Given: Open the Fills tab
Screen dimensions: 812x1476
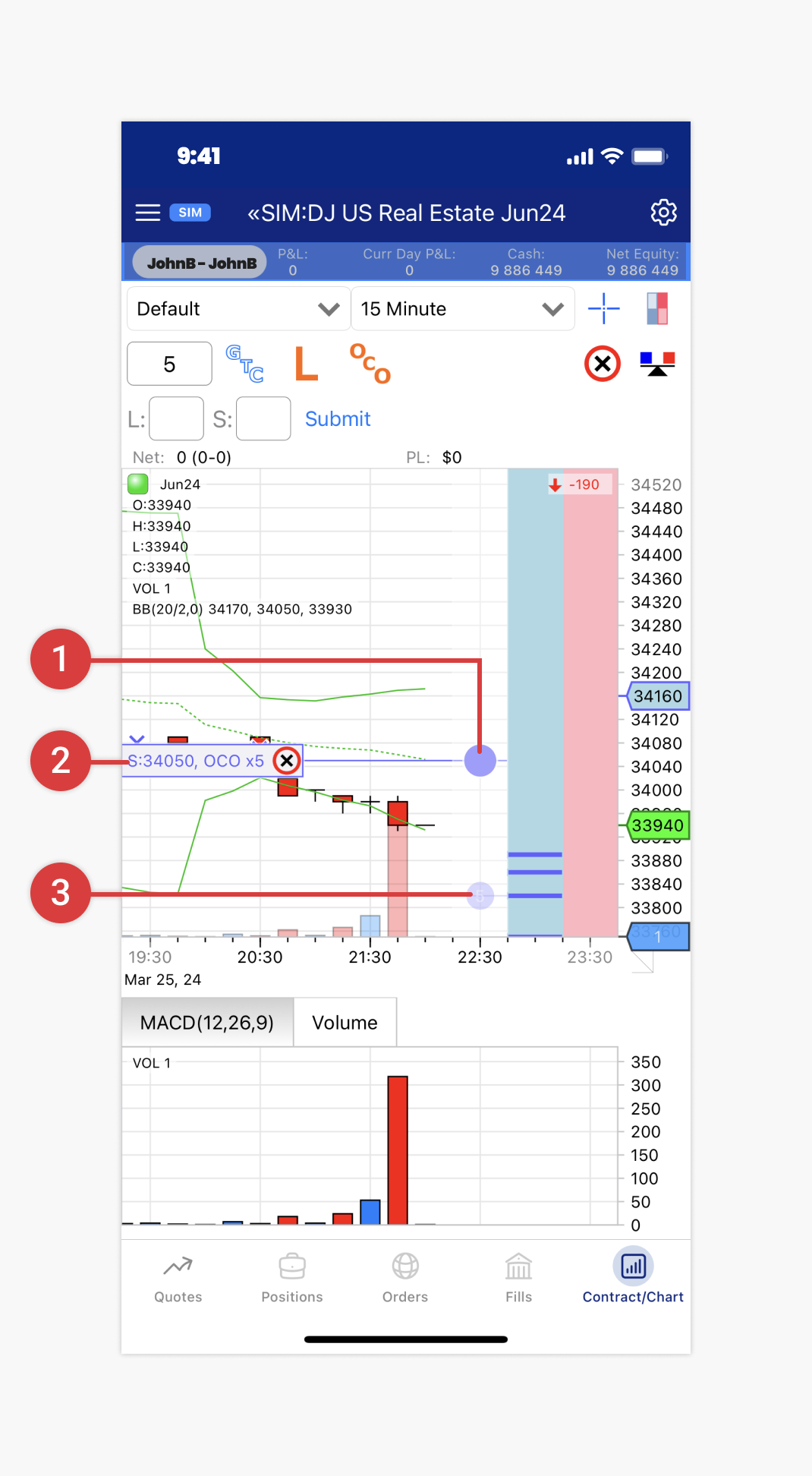Looking at the screenshot, I should [519, 1279].
